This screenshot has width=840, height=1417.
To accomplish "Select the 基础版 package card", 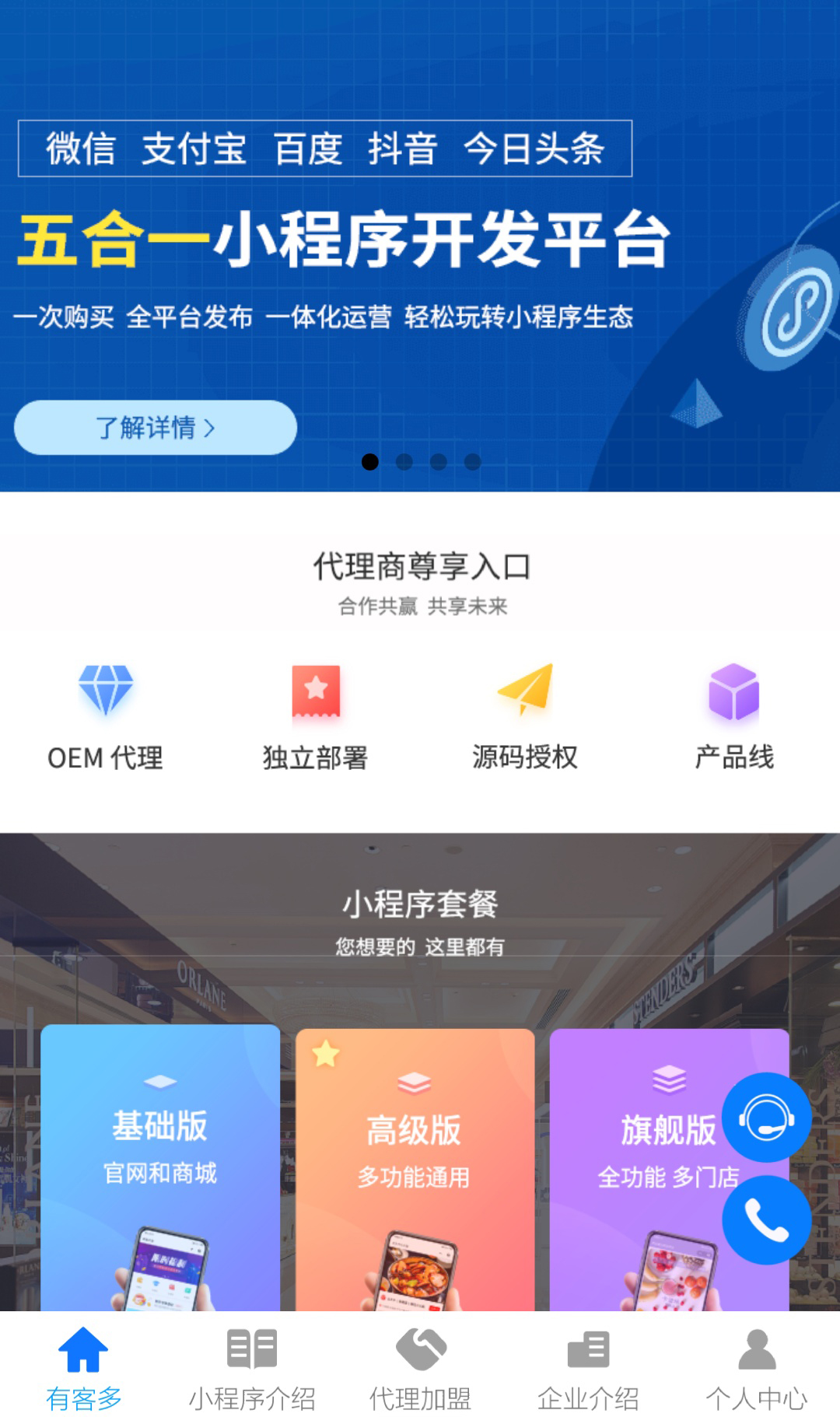I will pos(161,1167).
